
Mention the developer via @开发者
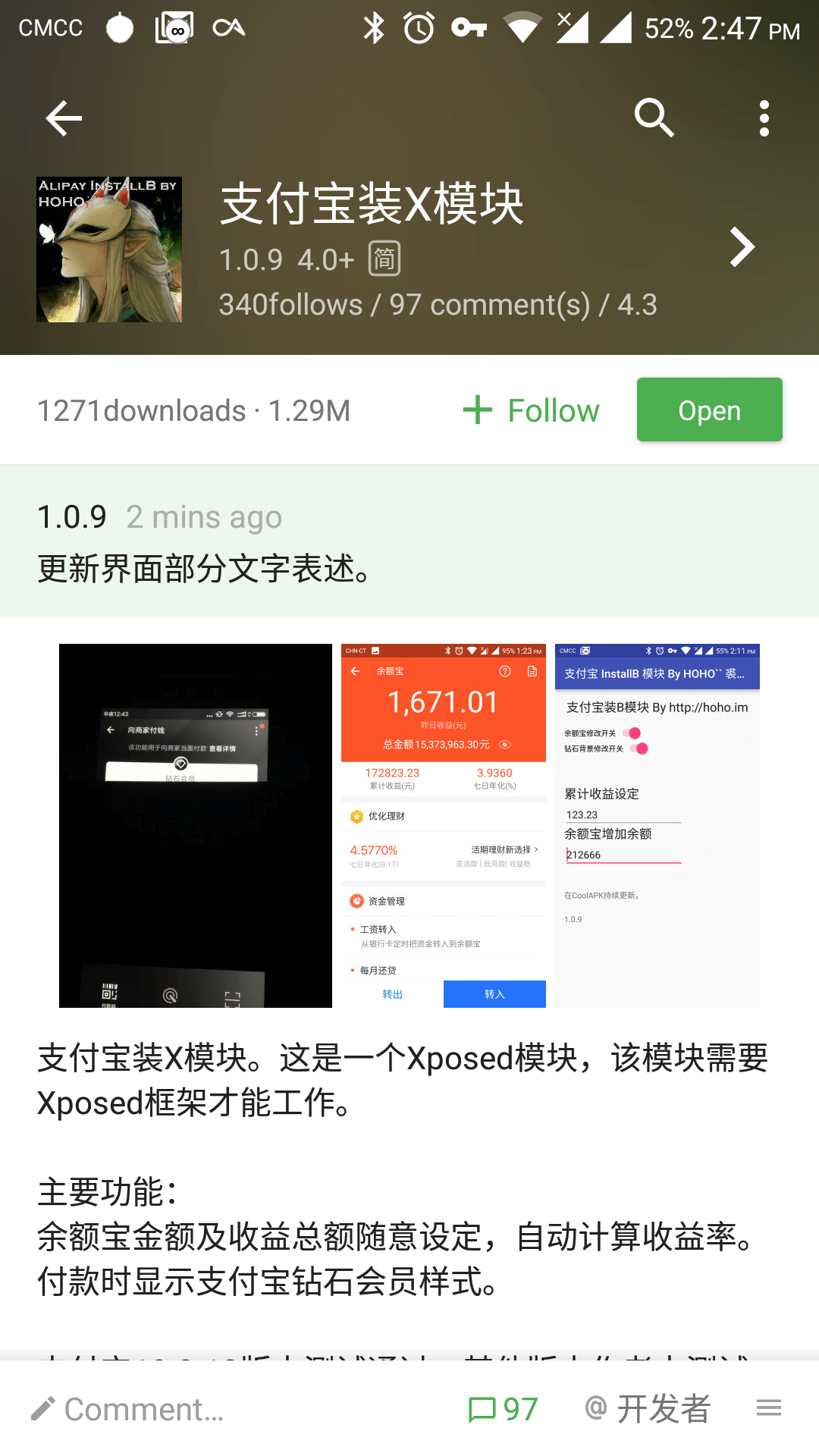pos(648,1409)
